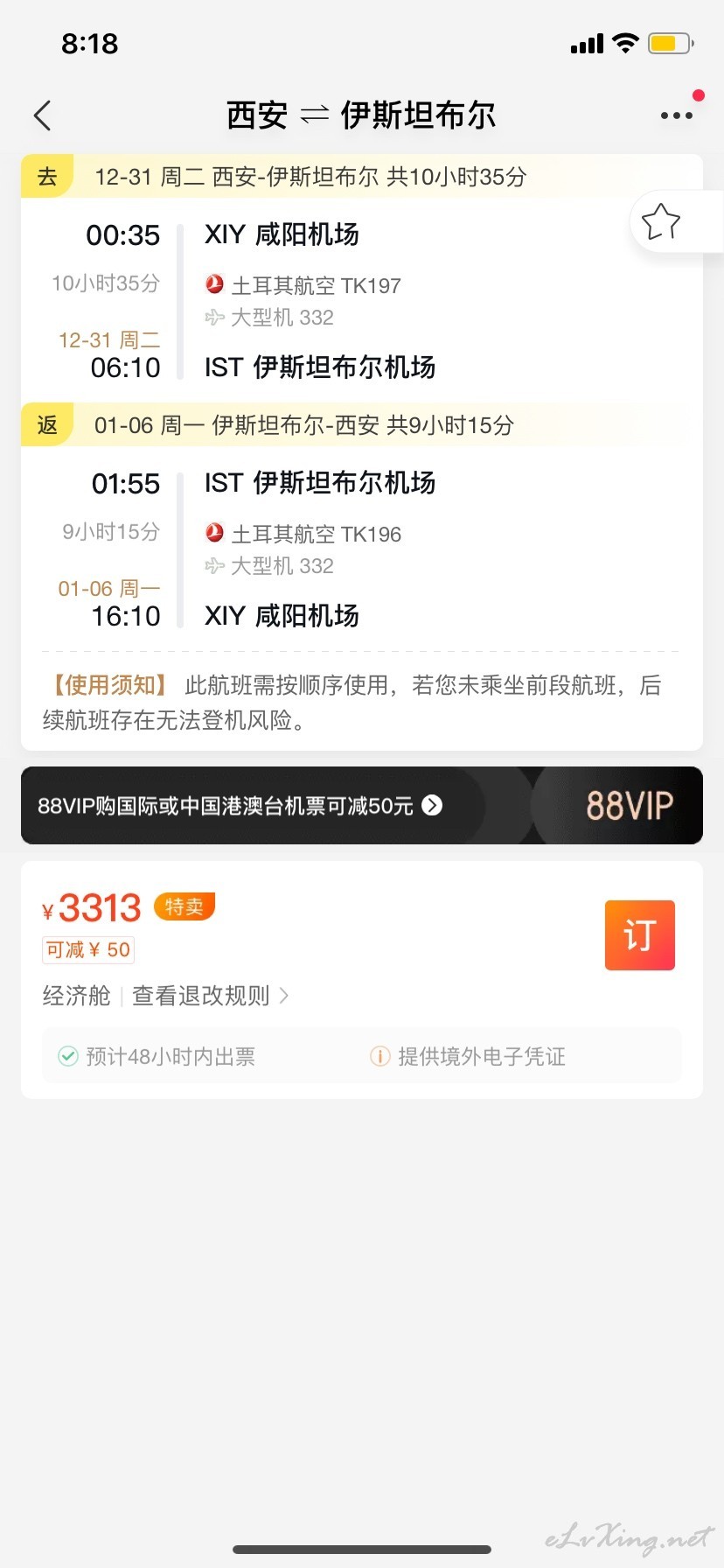Go back using the top-left arrow
Screen dimensions: 724x1568
click(x=42, y=115)
